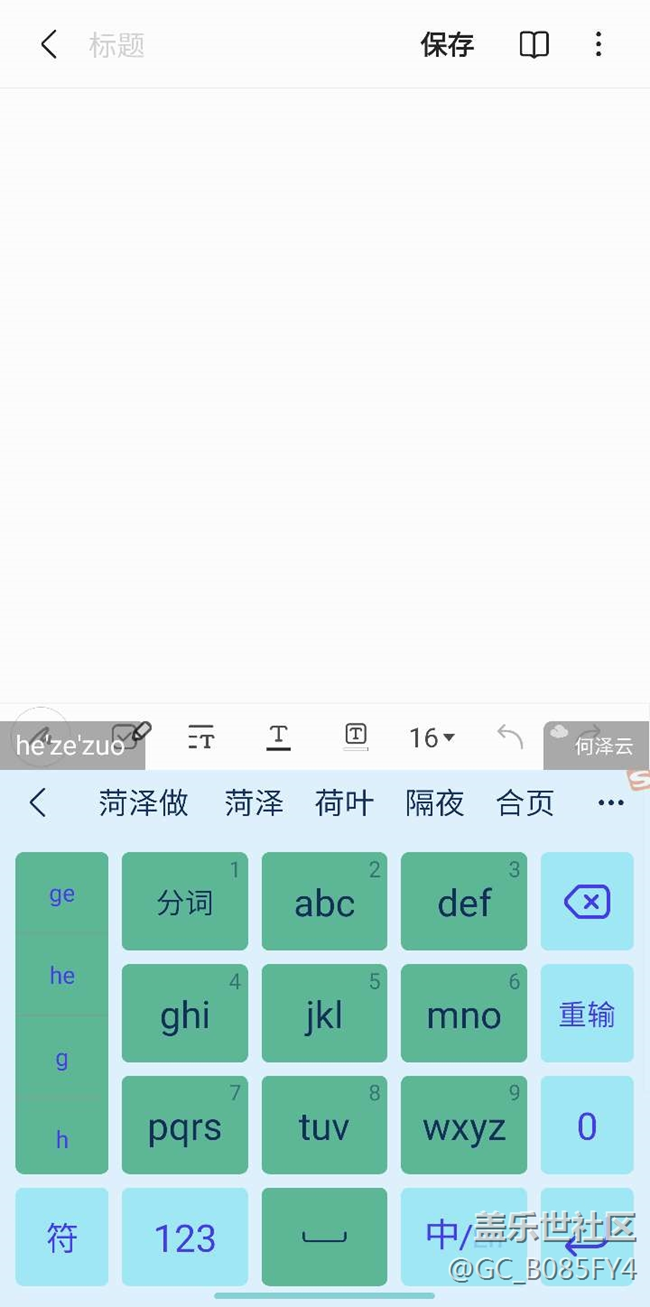Image resolution: width=650 pixels, height=1307 pixels.
Task: Save the note with 保存
Action: (x=447, y=44)
